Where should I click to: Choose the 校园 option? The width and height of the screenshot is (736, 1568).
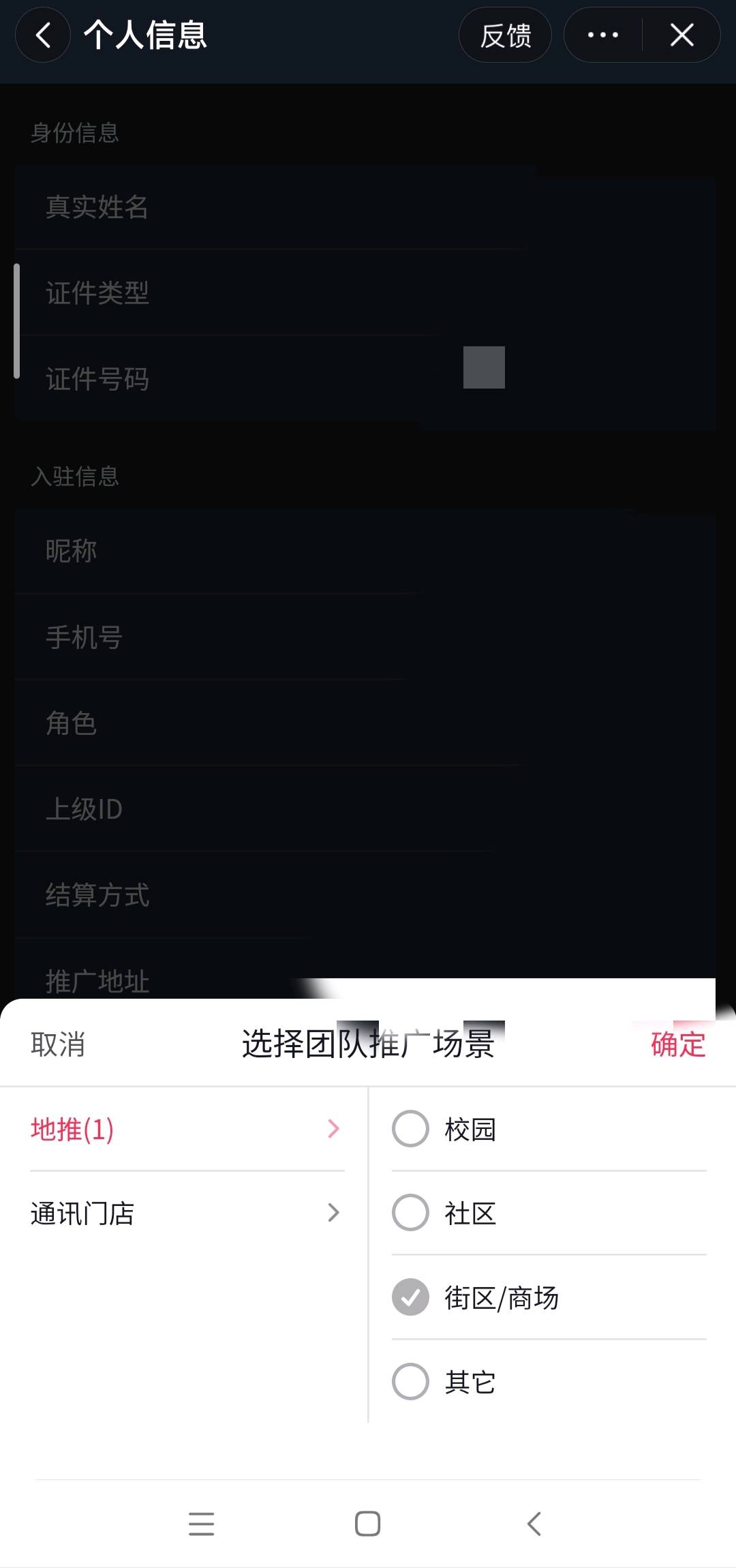[549, 1129]
